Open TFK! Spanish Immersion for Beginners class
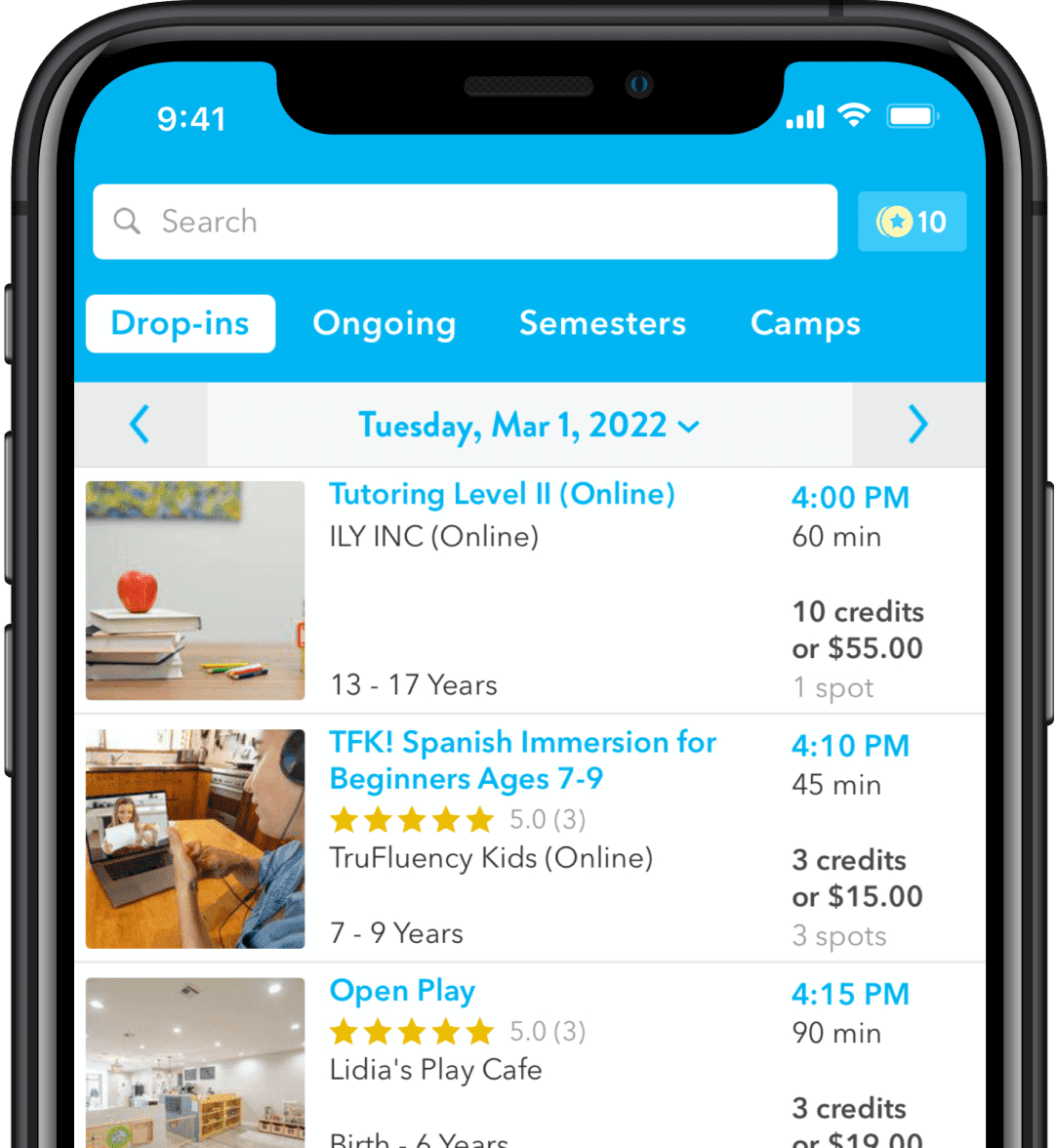Viewport: 1057px width, 1148px height. 523,759
